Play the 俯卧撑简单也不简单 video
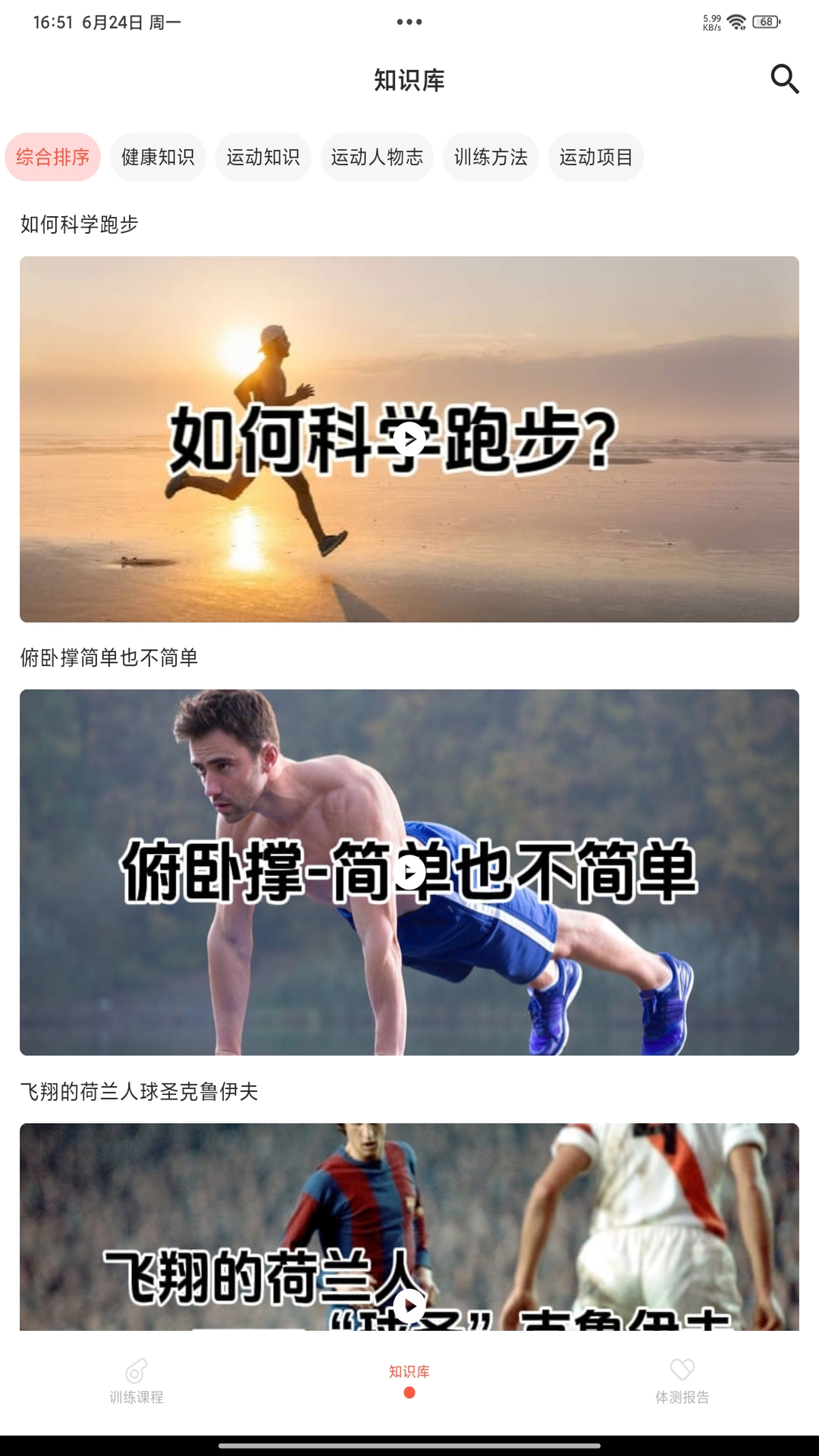This screenshot has width=819, height=1456. pos(409,872)
